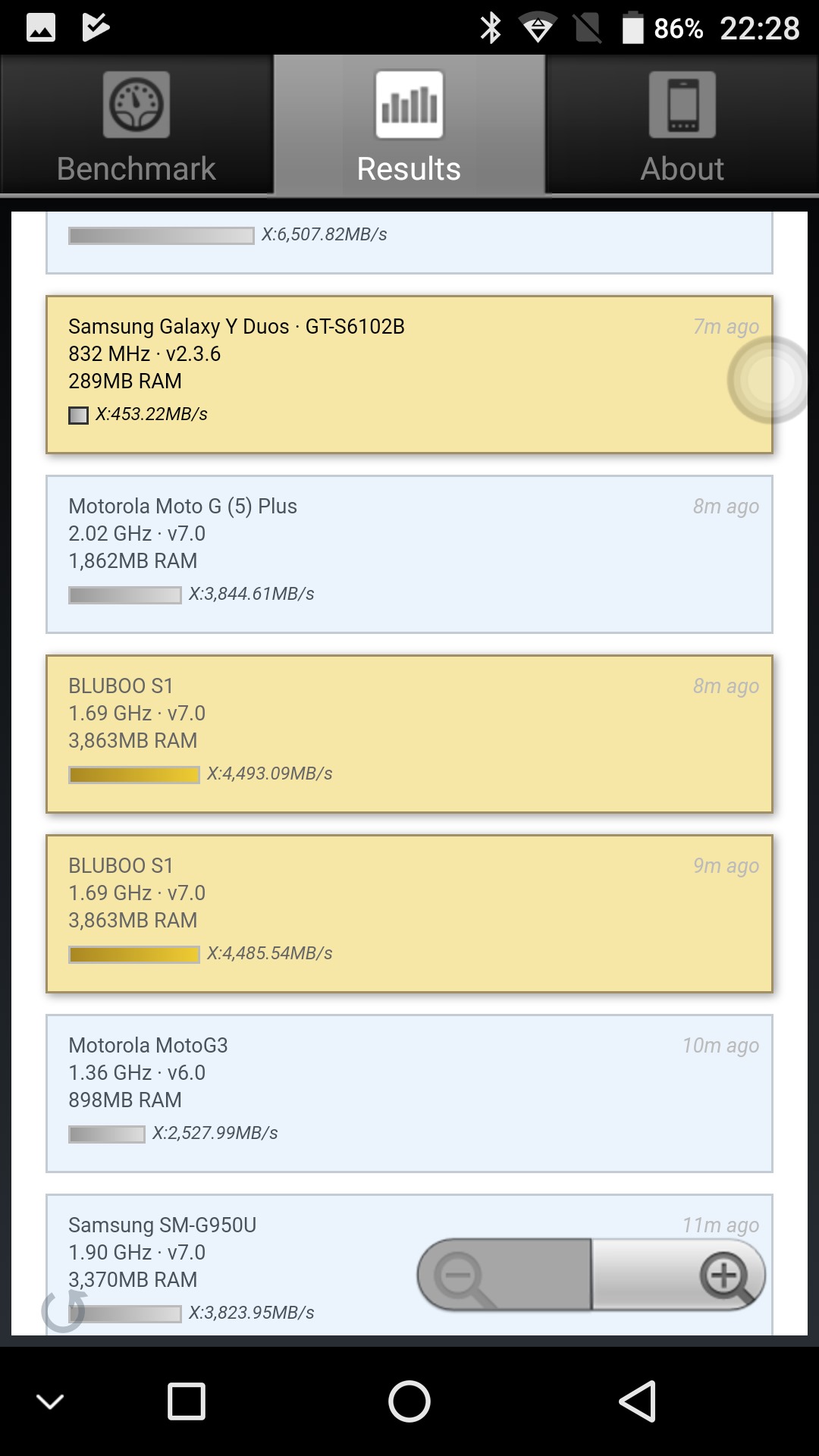Screen dimensions: 819x1456
Task: Open Motorola Moto G (5) Plus result
Action: coord(409,554)
